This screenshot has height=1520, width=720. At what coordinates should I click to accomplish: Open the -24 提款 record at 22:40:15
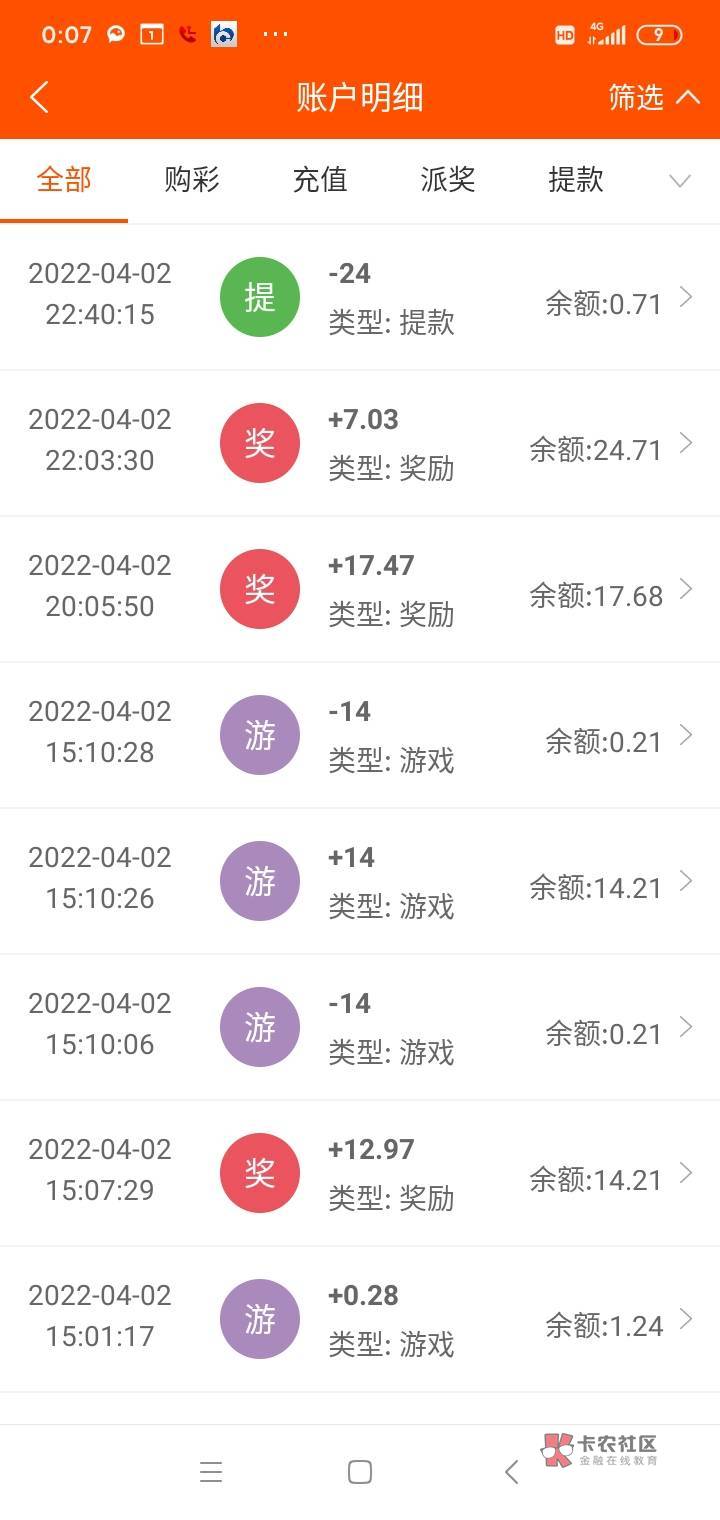pyautogui.click(x=360, y=297)
